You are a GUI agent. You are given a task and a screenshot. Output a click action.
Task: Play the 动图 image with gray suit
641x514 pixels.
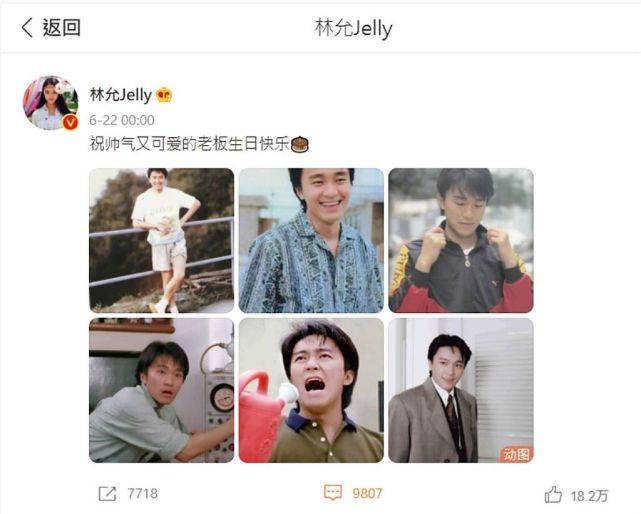tap(460, 390)
